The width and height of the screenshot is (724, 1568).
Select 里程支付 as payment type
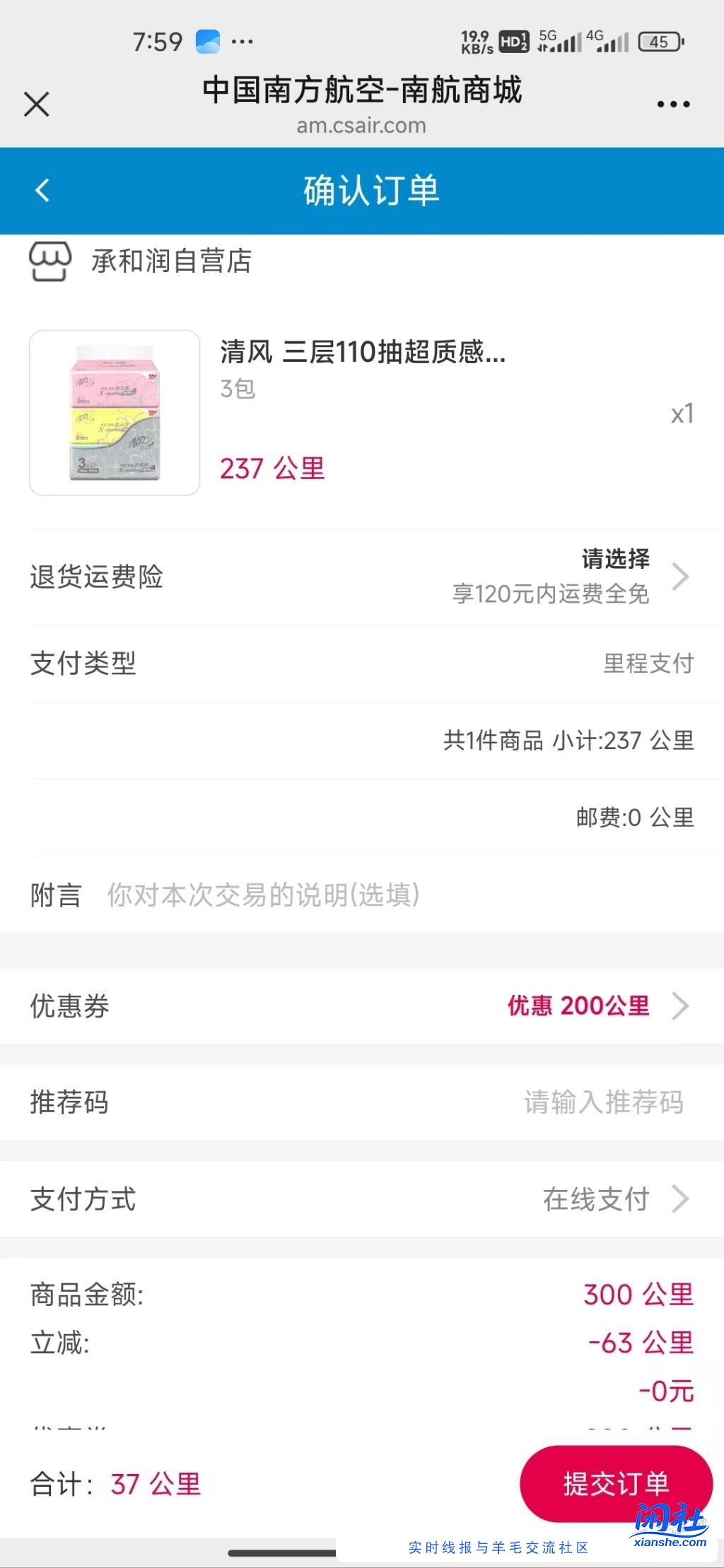[x=648, y=663]
